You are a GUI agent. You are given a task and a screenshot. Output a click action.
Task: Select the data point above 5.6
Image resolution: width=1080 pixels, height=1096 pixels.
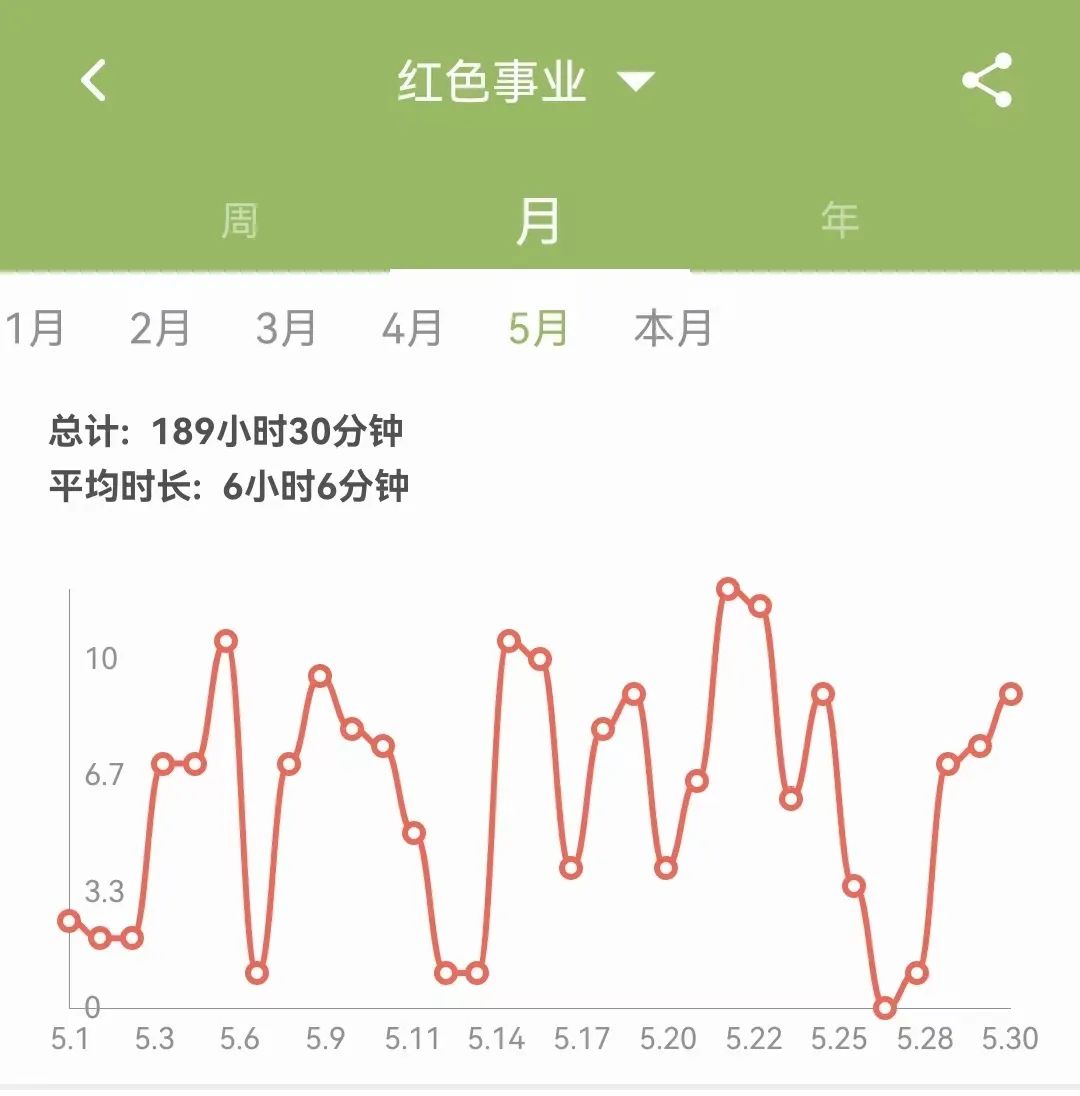226,642
